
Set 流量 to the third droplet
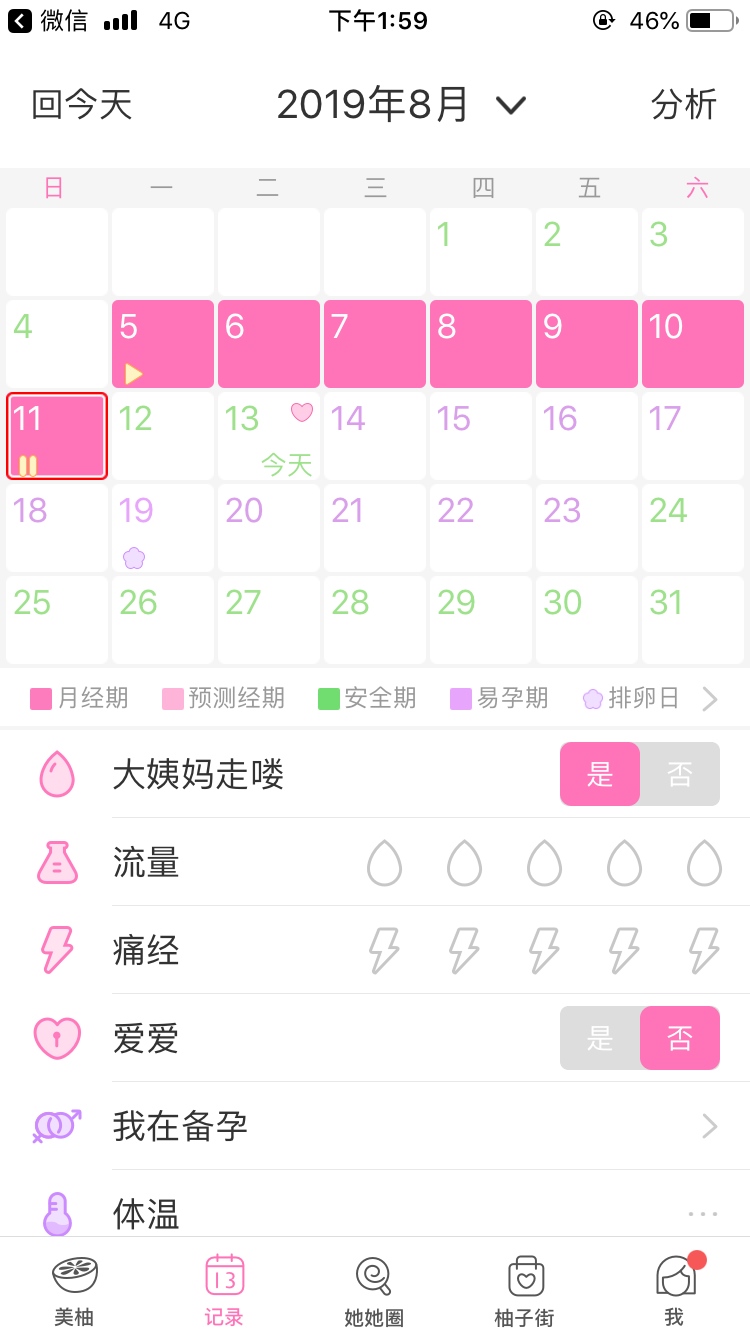[544, 862]
